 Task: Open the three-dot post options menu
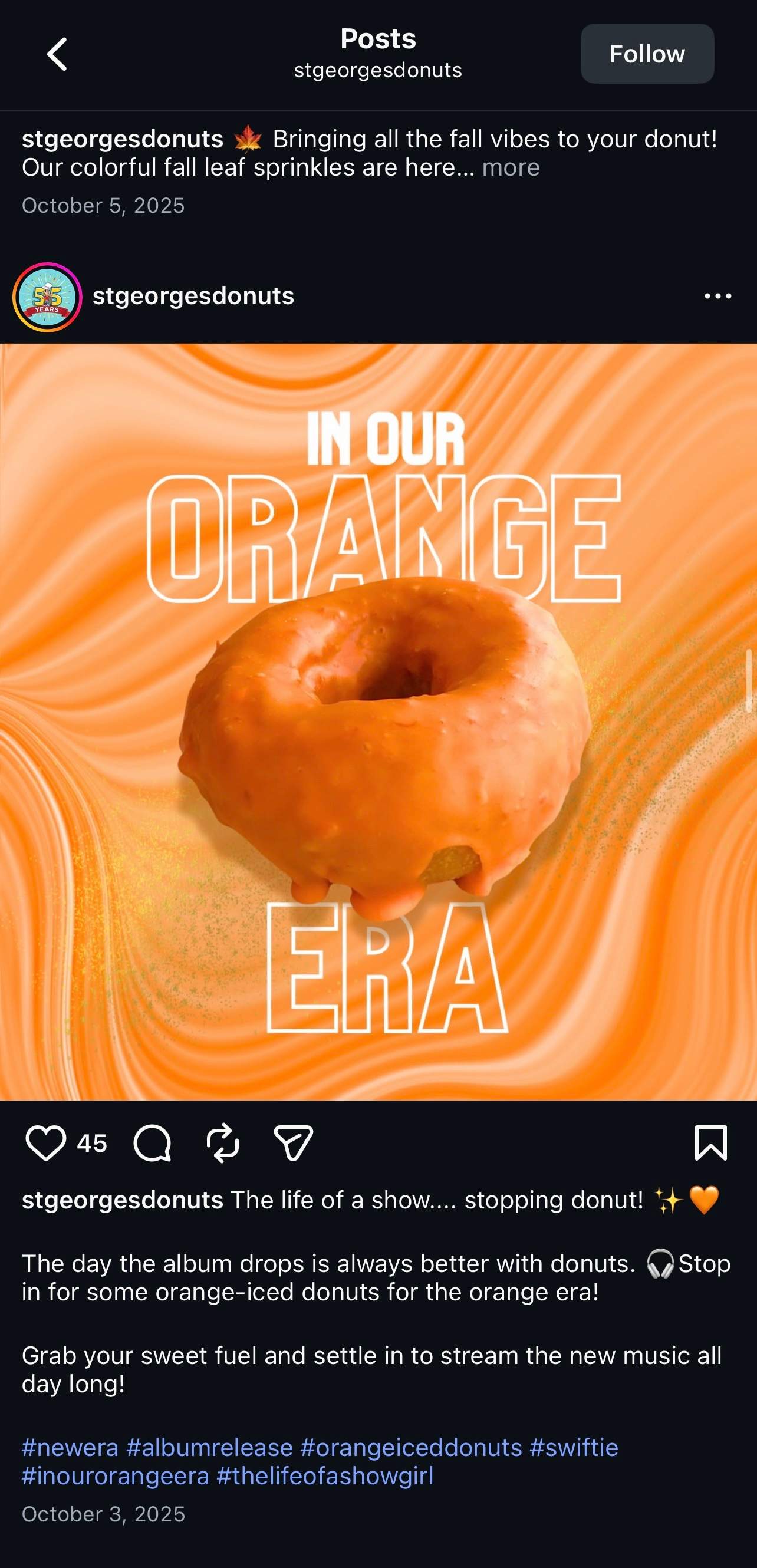coord(717,297)
